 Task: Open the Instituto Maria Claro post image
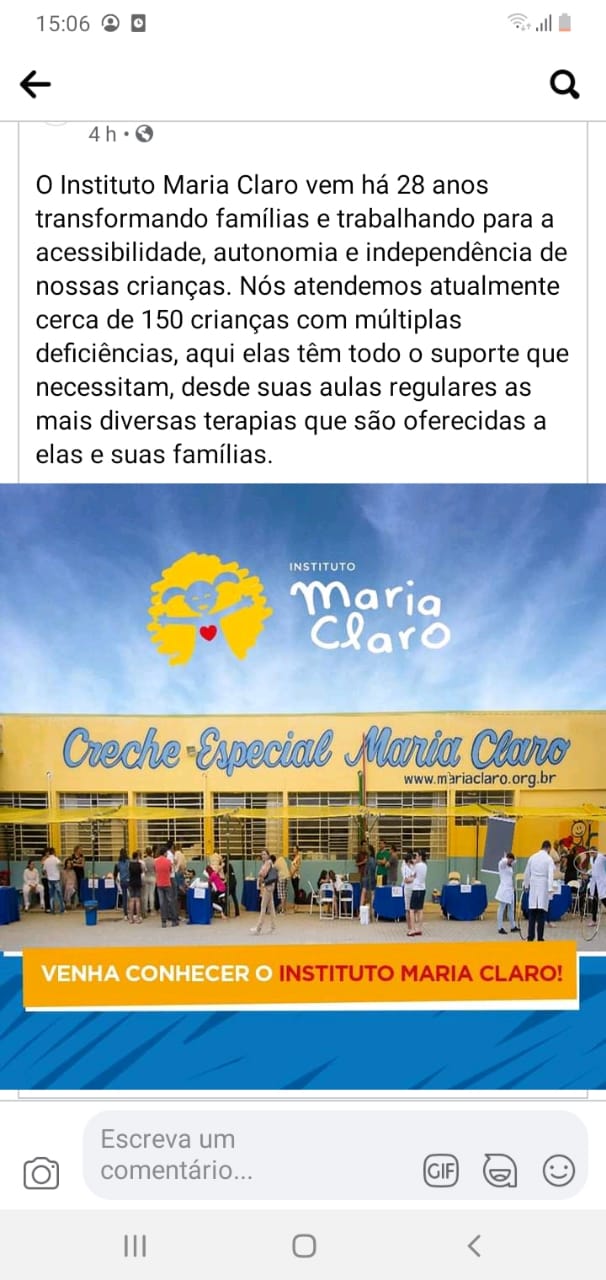(303, 785)
